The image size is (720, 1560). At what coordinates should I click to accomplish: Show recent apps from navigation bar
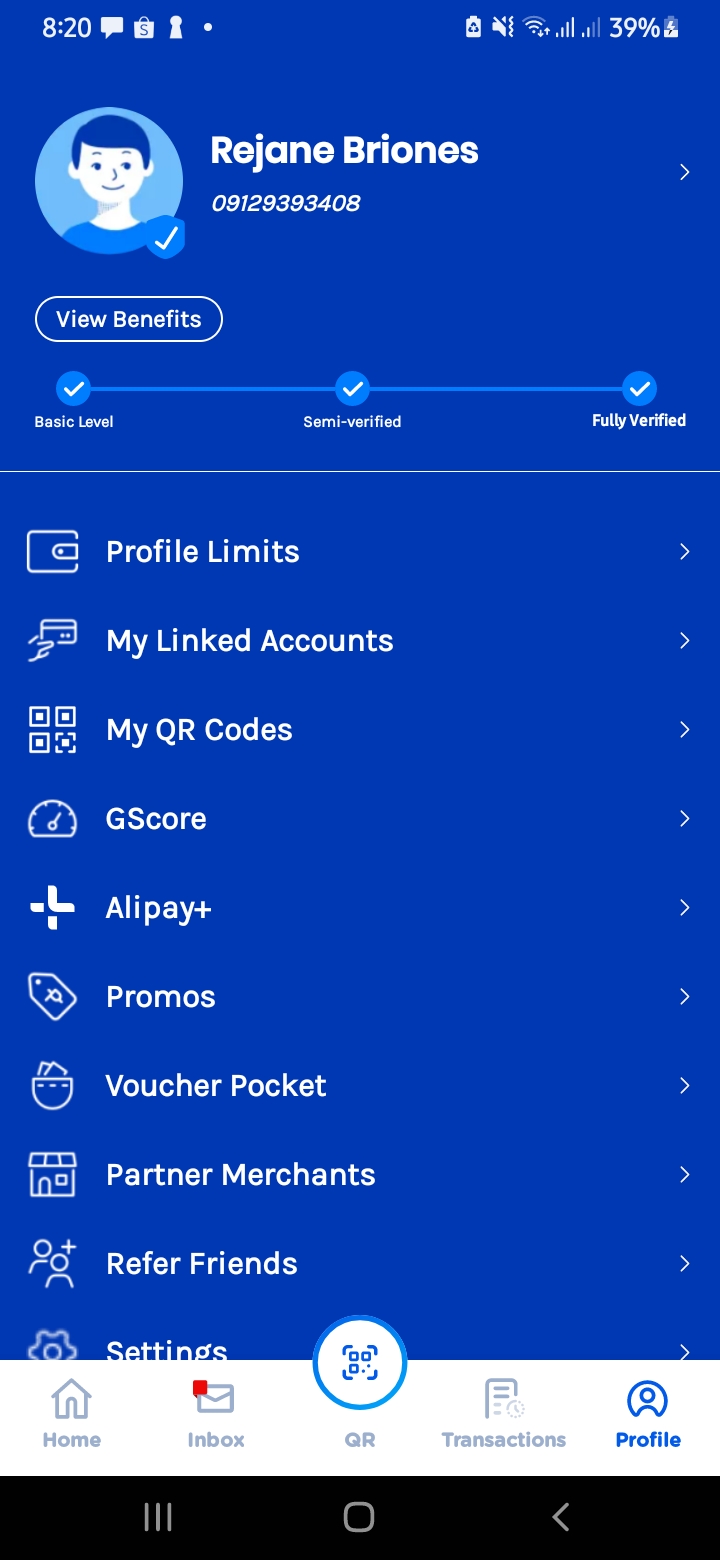(x=158, y=1517)
